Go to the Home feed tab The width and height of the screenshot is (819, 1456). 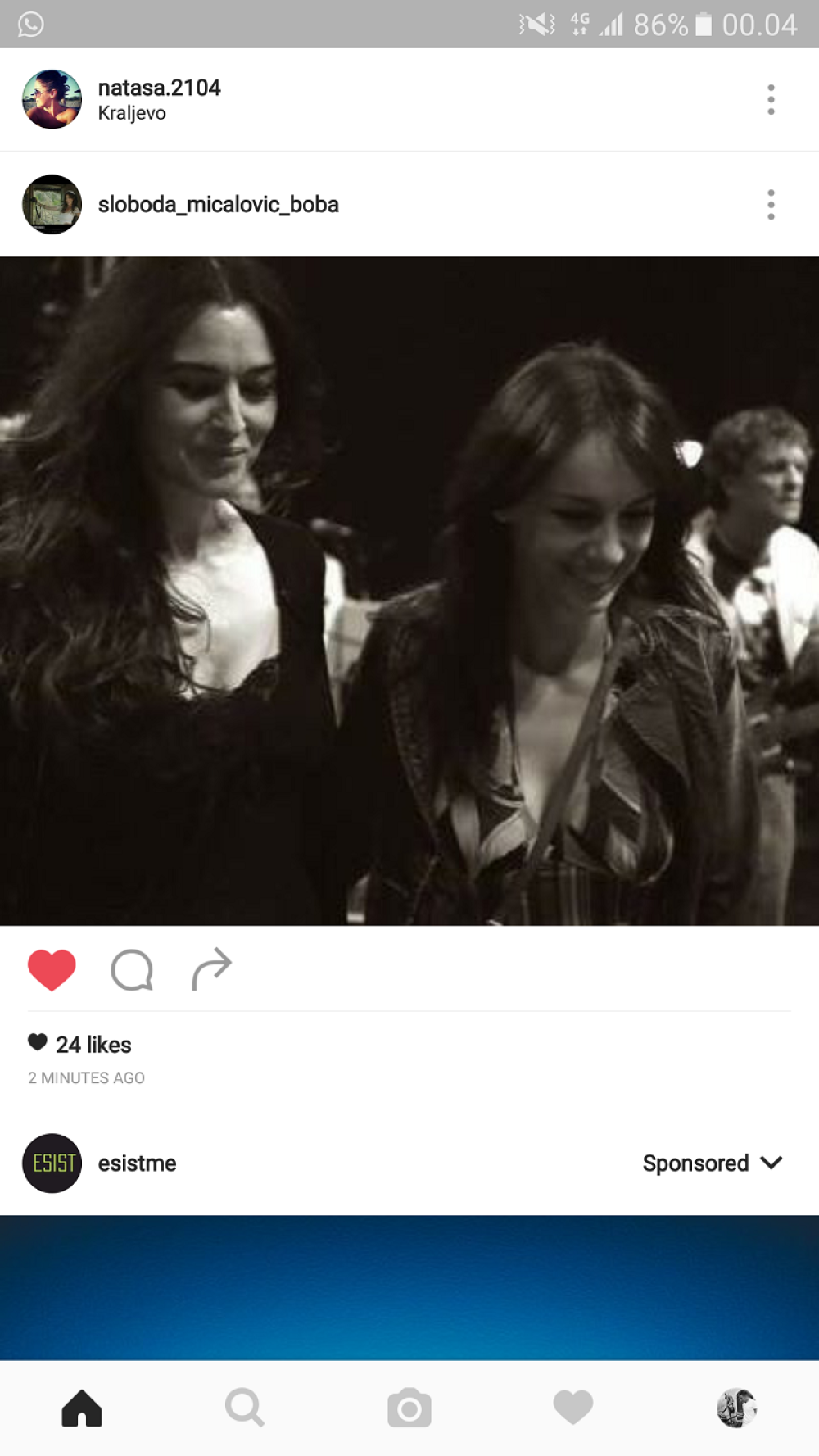click(x=82, y=1408)
